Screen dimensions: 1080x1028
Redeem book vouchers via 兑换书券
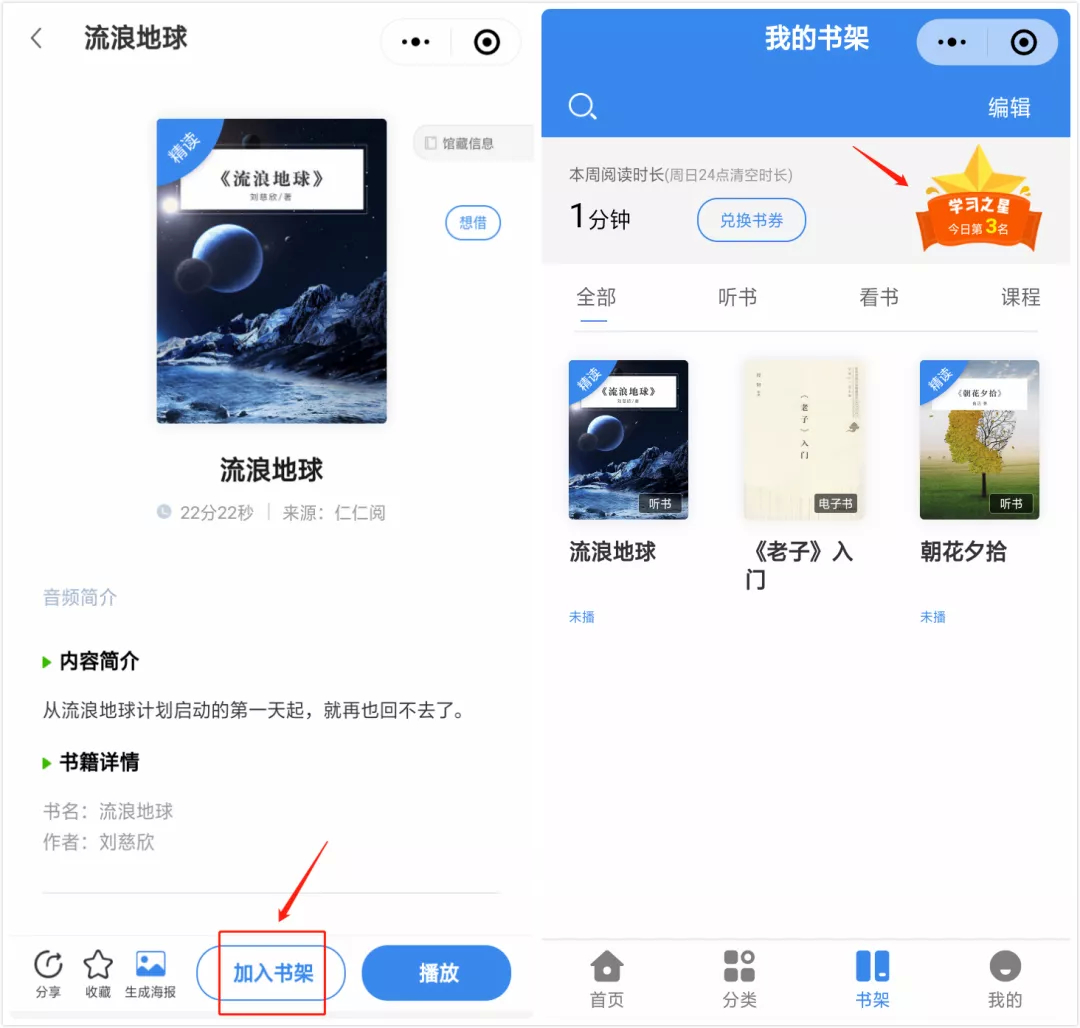pos(751,220)
